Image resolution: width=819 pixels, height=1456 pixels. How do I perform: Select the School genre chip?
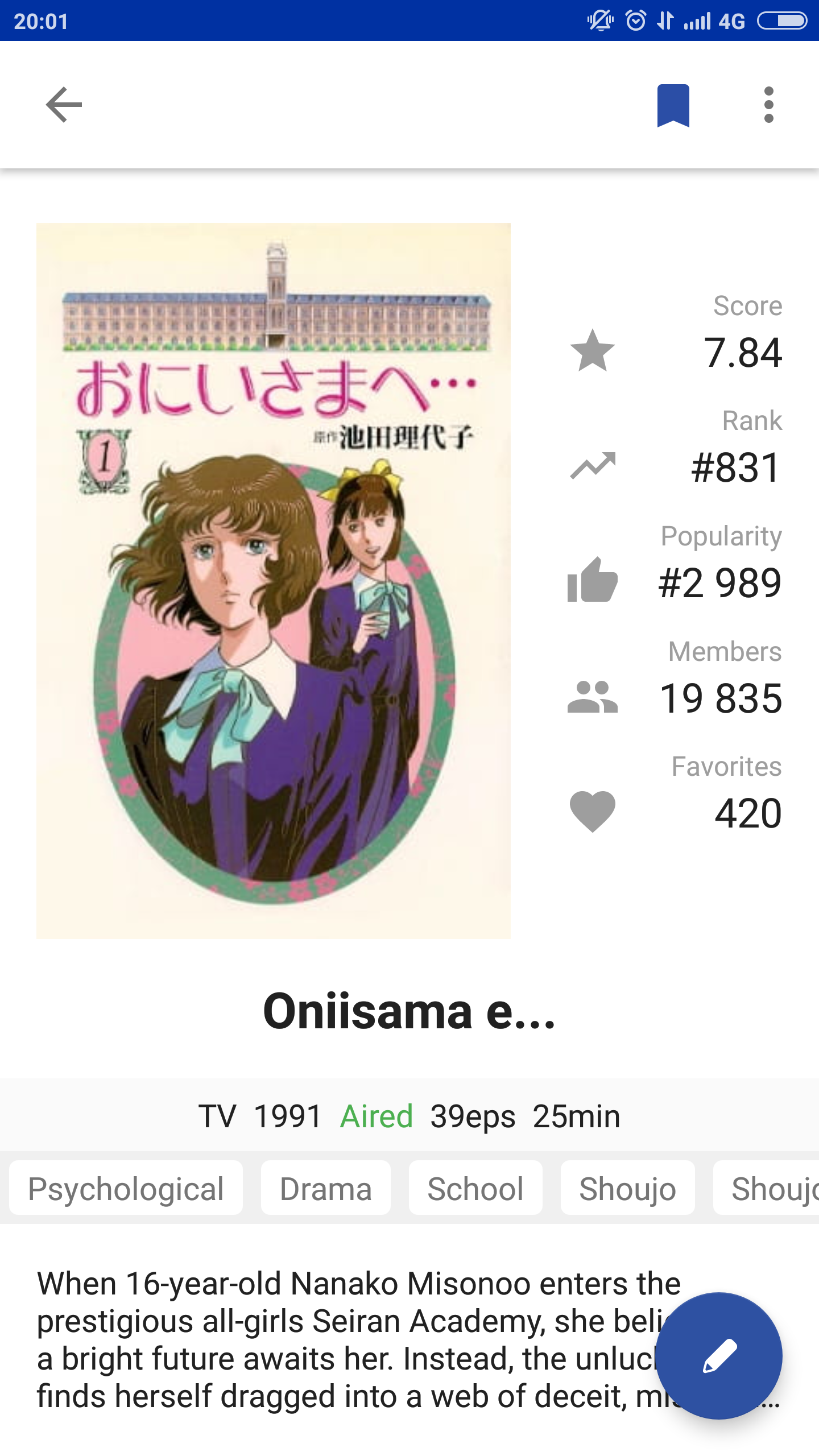(475, 1188)
